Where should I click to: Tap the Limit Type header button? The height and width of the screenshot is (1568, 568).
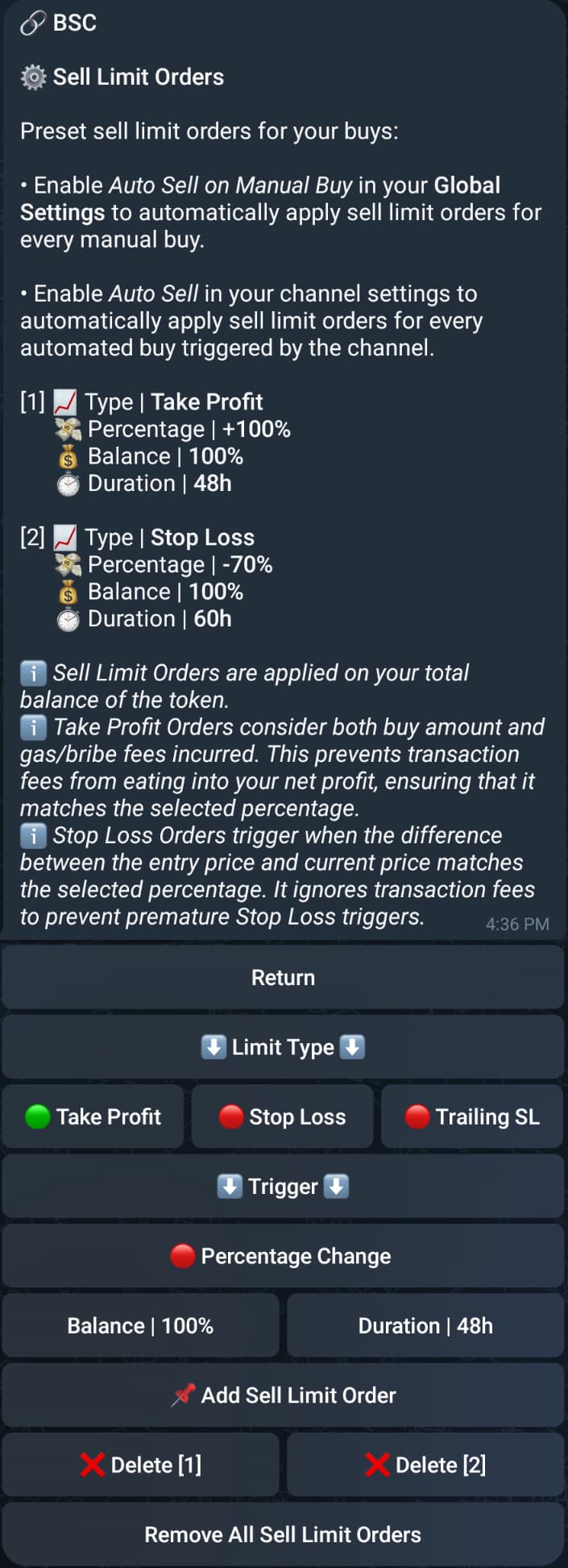283,1047
